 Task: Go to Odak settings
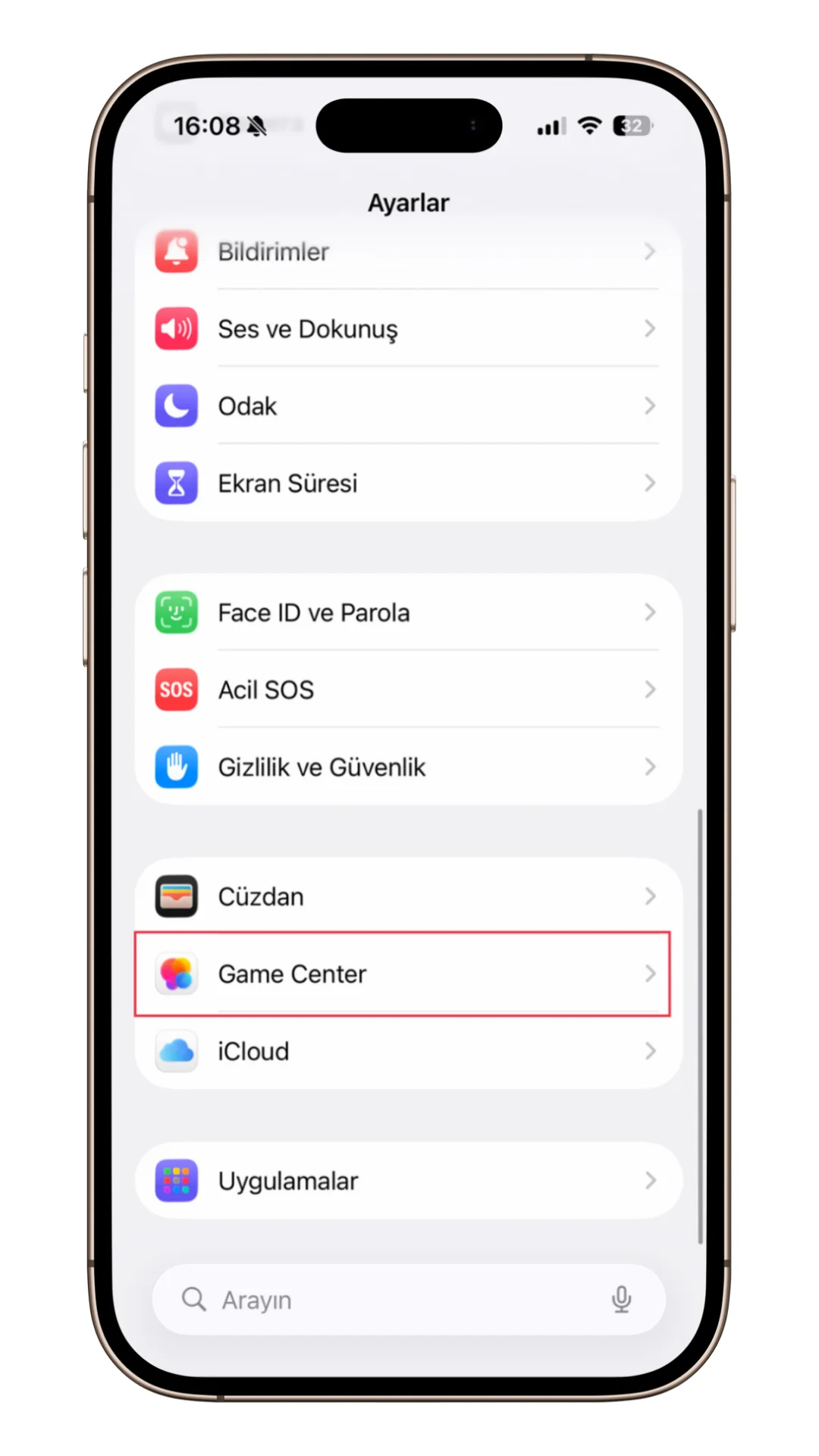408,406
